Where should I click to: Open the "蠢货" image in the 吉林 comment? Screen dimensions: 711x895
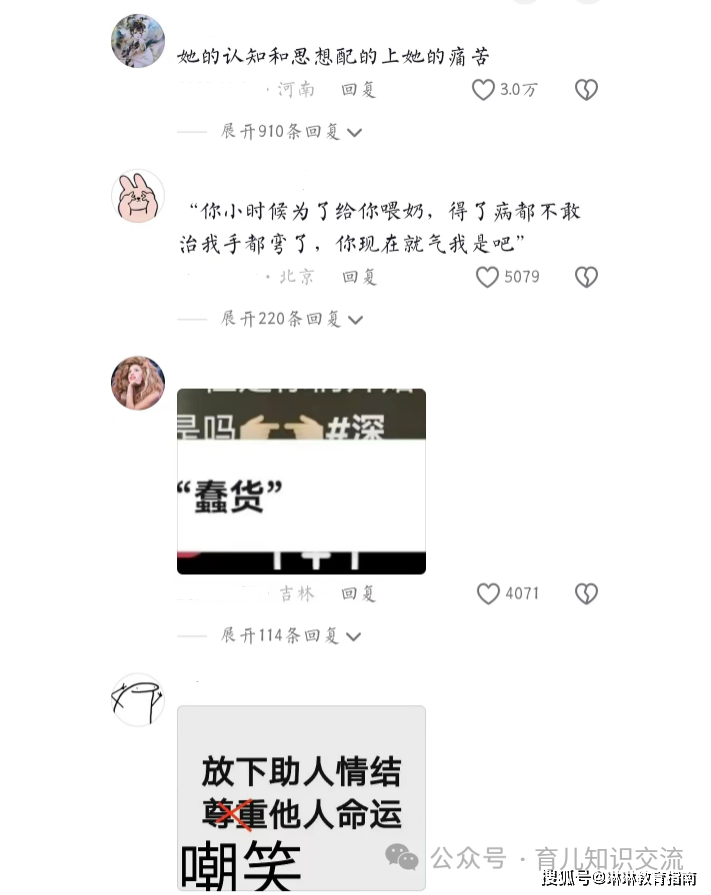click(301, 481)
